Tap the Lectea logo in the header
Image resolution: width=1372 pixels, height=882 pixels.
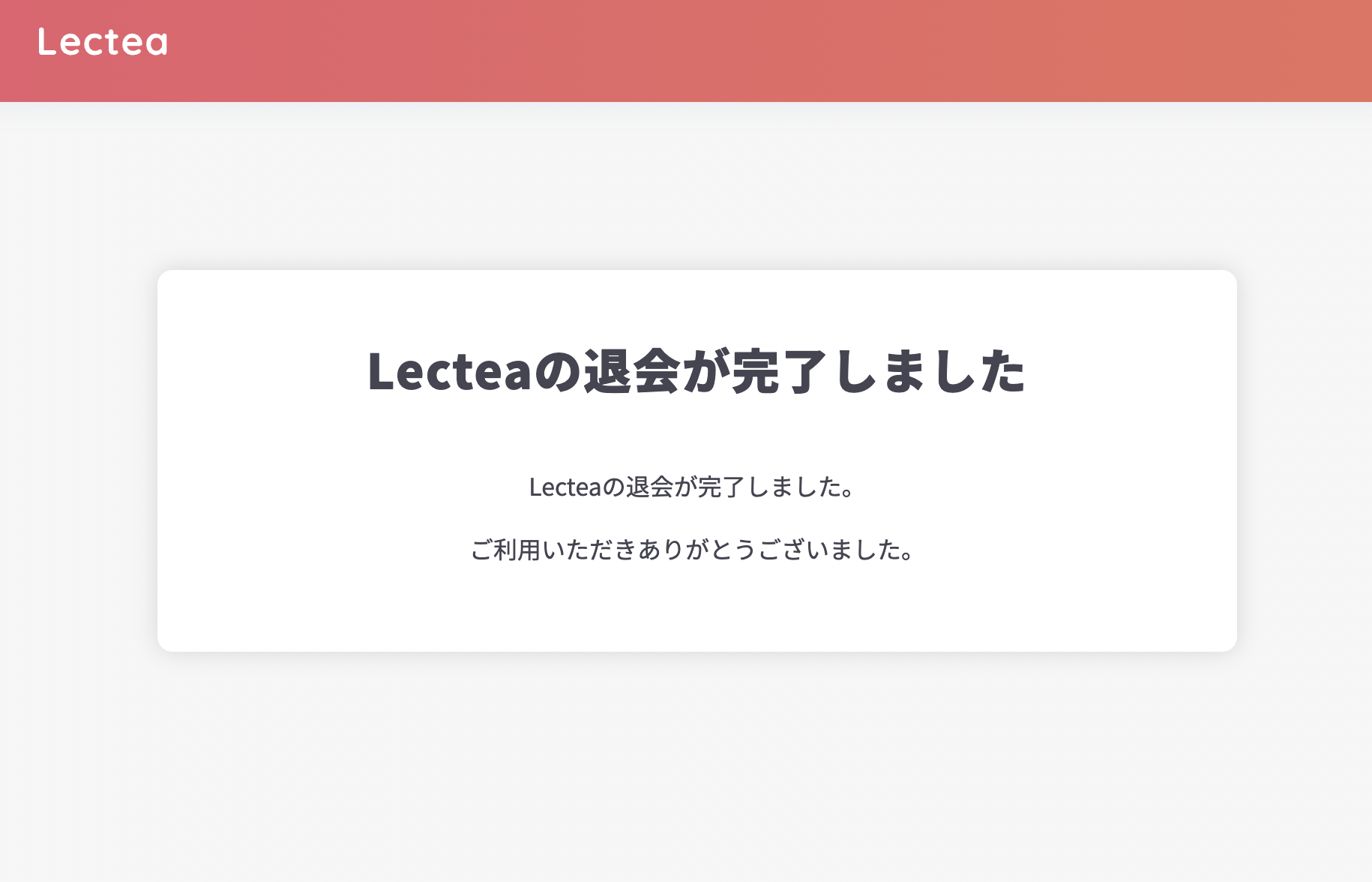(103, 42)
